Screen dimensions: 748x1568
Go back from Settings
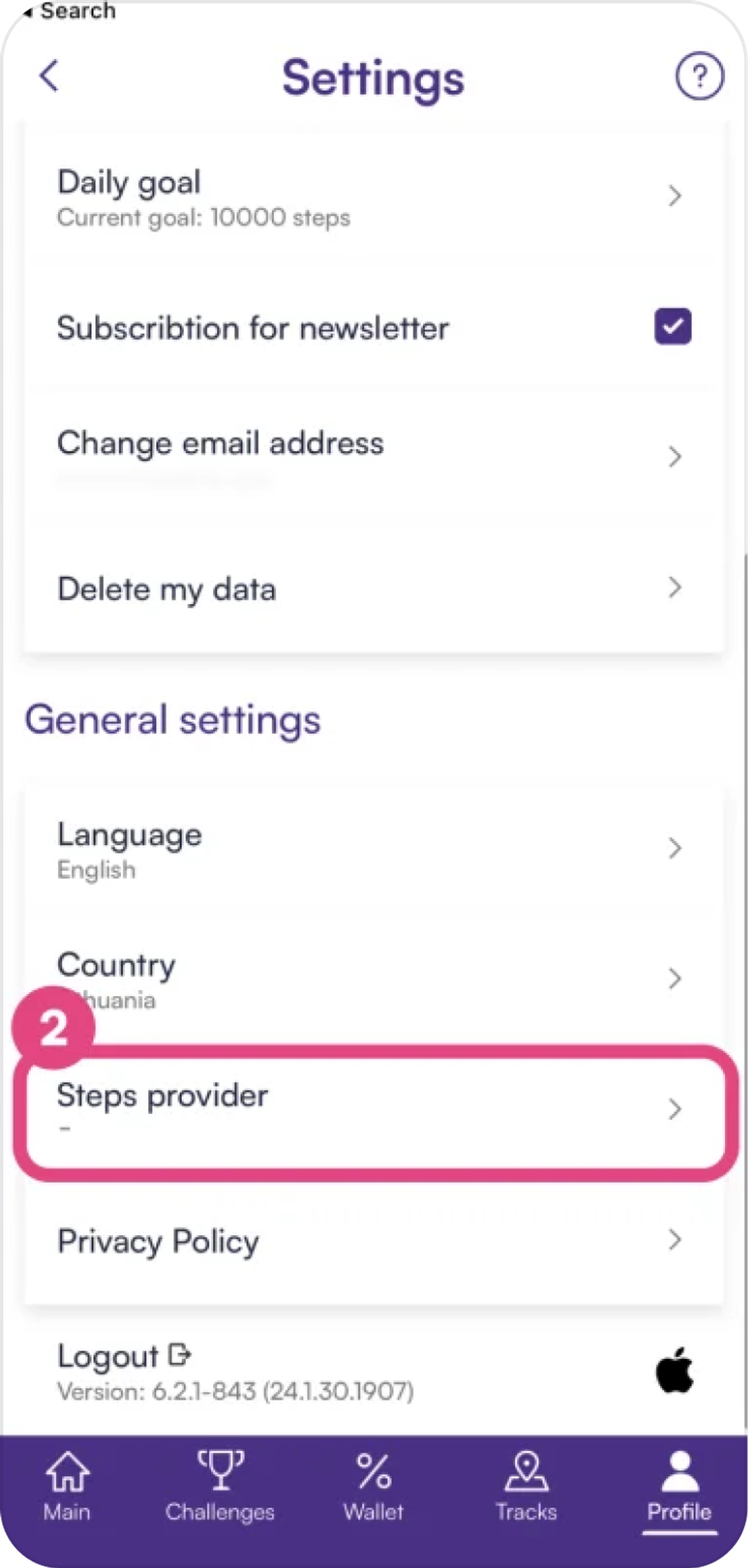[49, 76]
